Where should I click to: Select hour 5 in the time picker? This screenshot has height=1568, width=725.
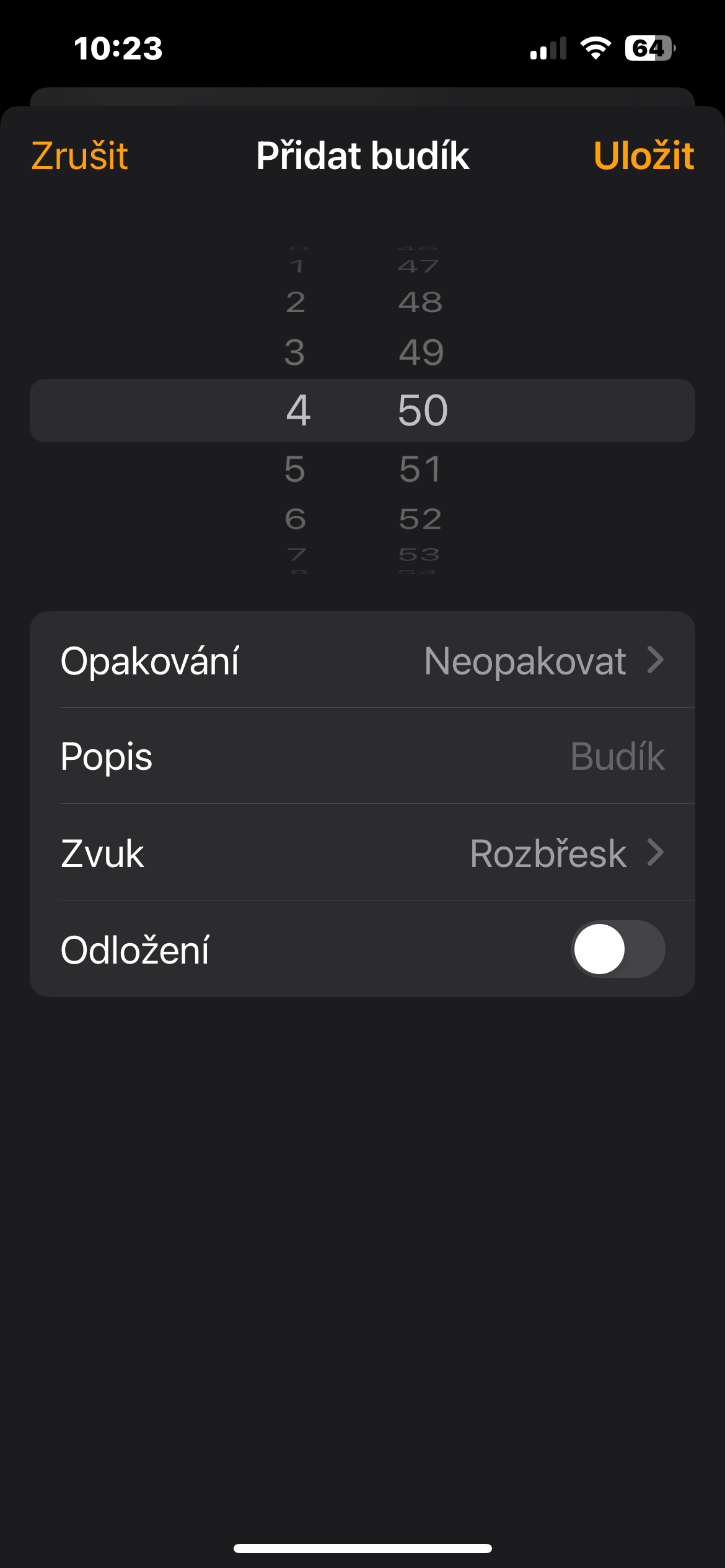pyautogui.click(x=295, y=469)
